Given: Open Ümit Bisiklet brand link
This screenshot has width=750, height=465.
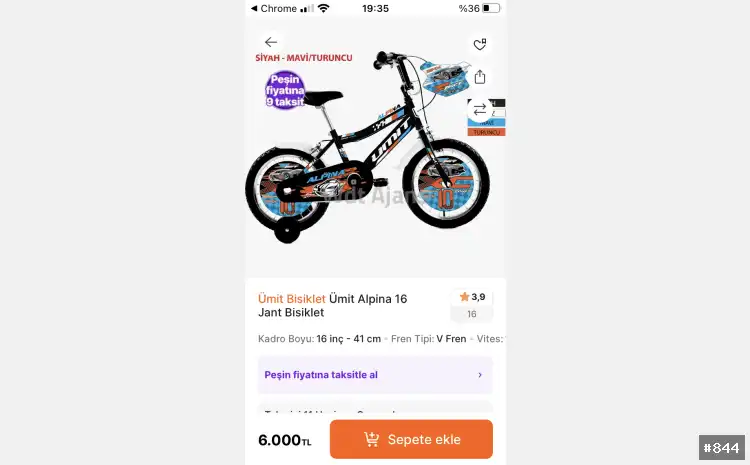Looking at the screenshot, I should coord(291,298).
